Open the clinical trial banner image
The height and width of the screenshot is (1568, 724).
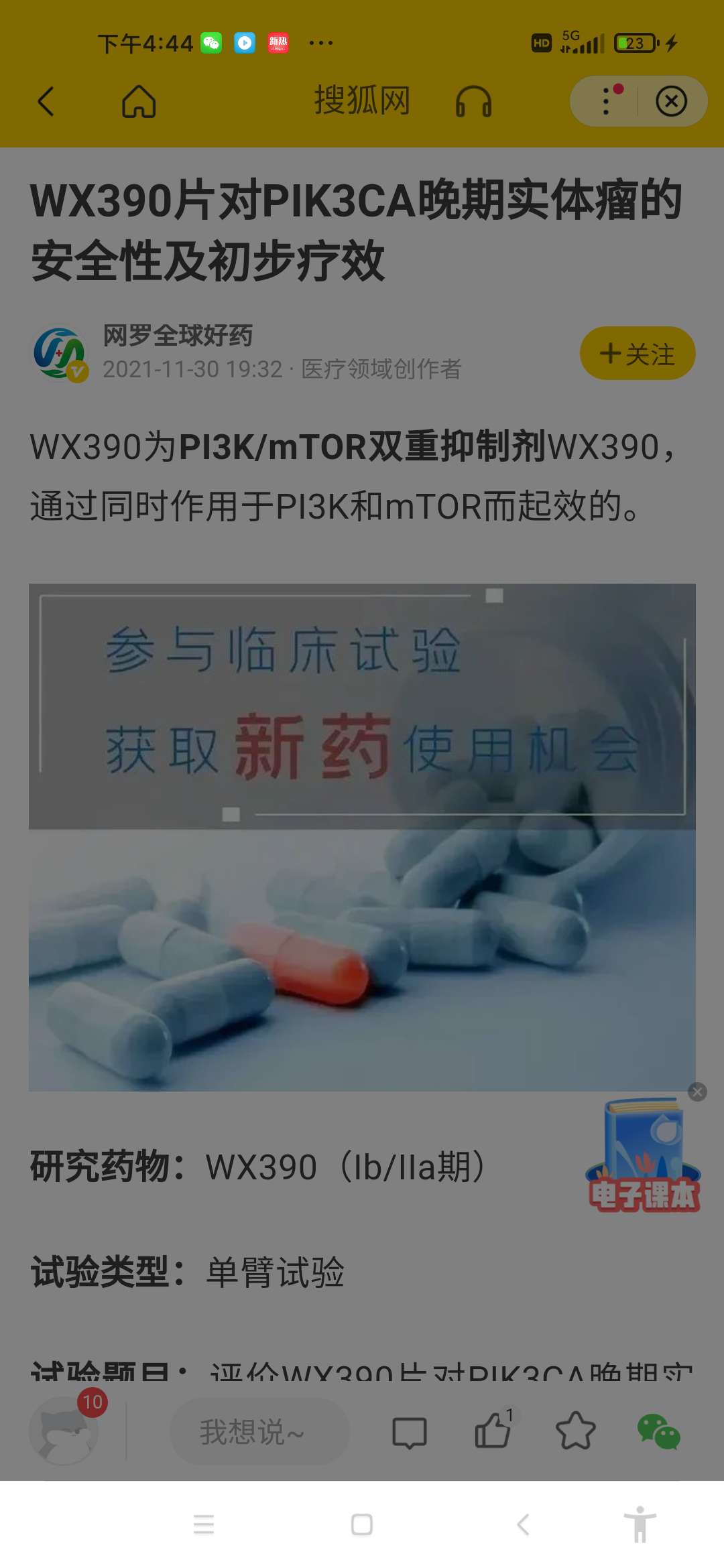pyautogui.click(x=362, y=836)
